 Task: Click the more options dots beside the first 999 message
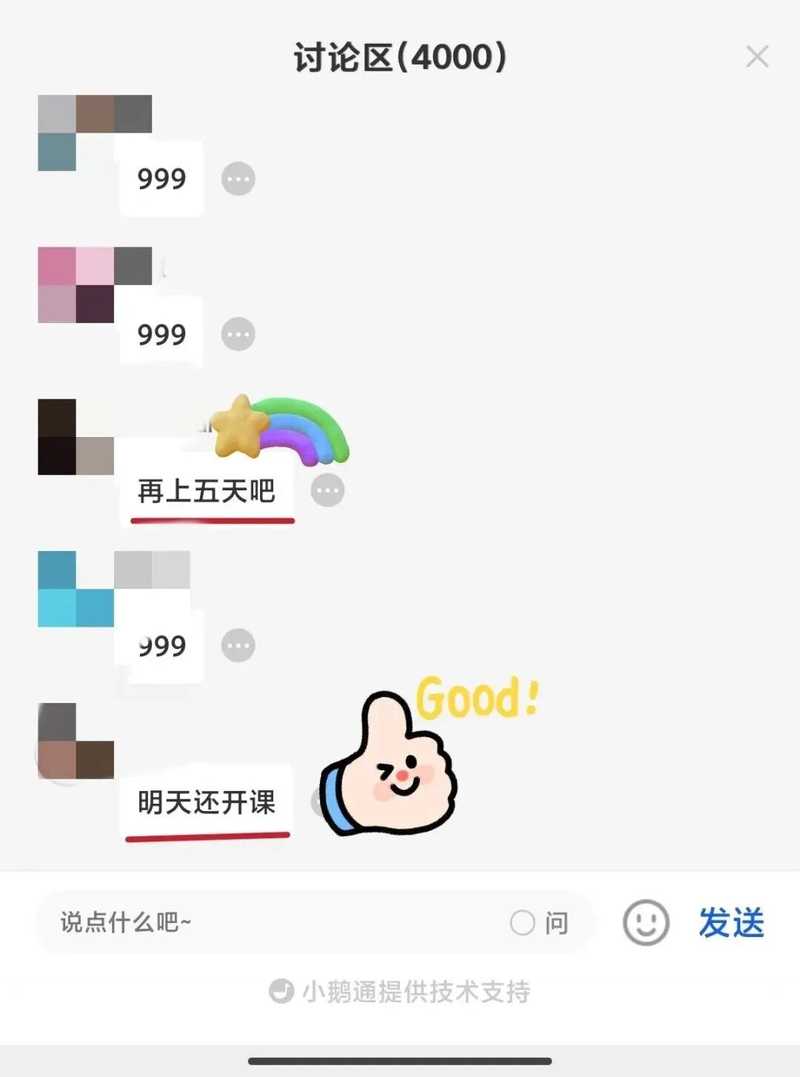237,180
